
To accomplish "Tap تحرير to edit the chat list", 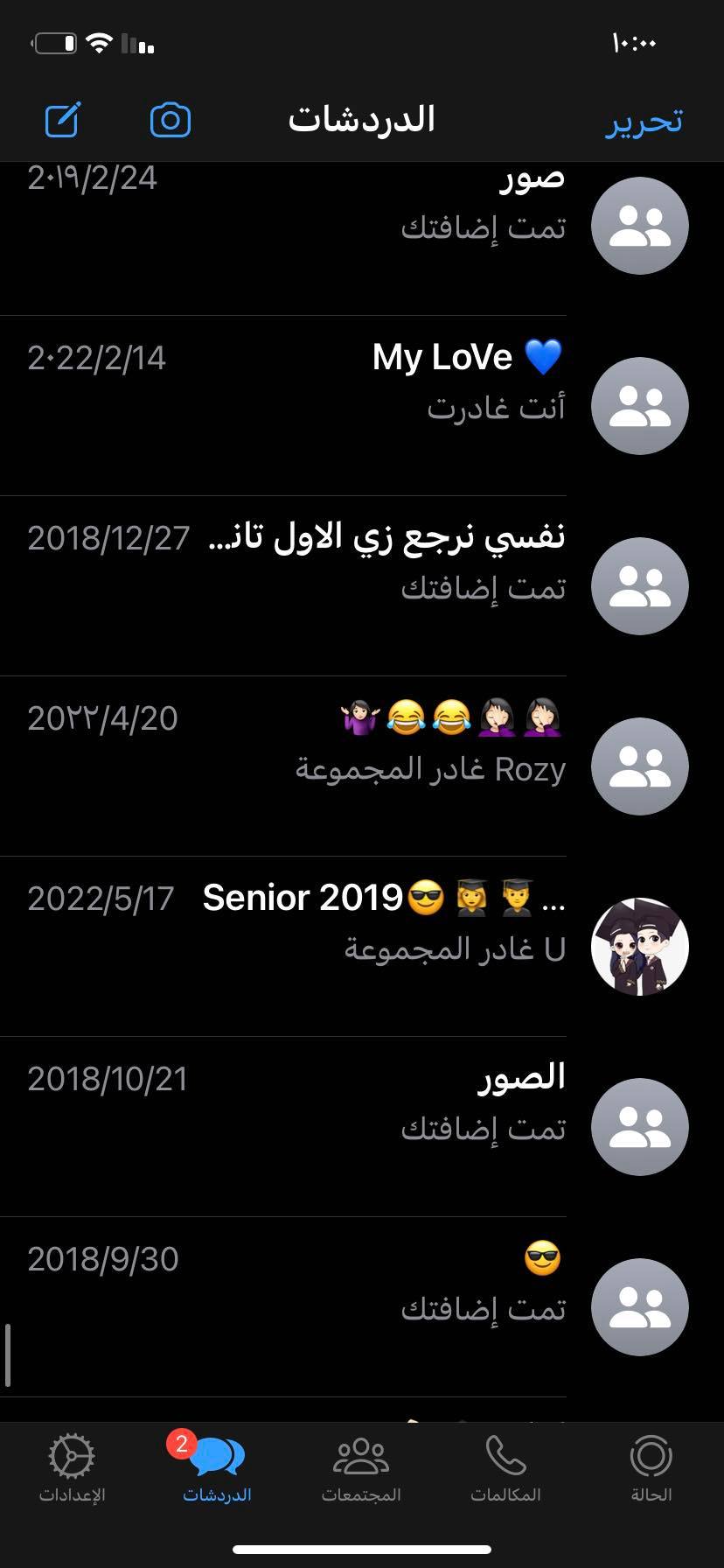I will (644, 121).
